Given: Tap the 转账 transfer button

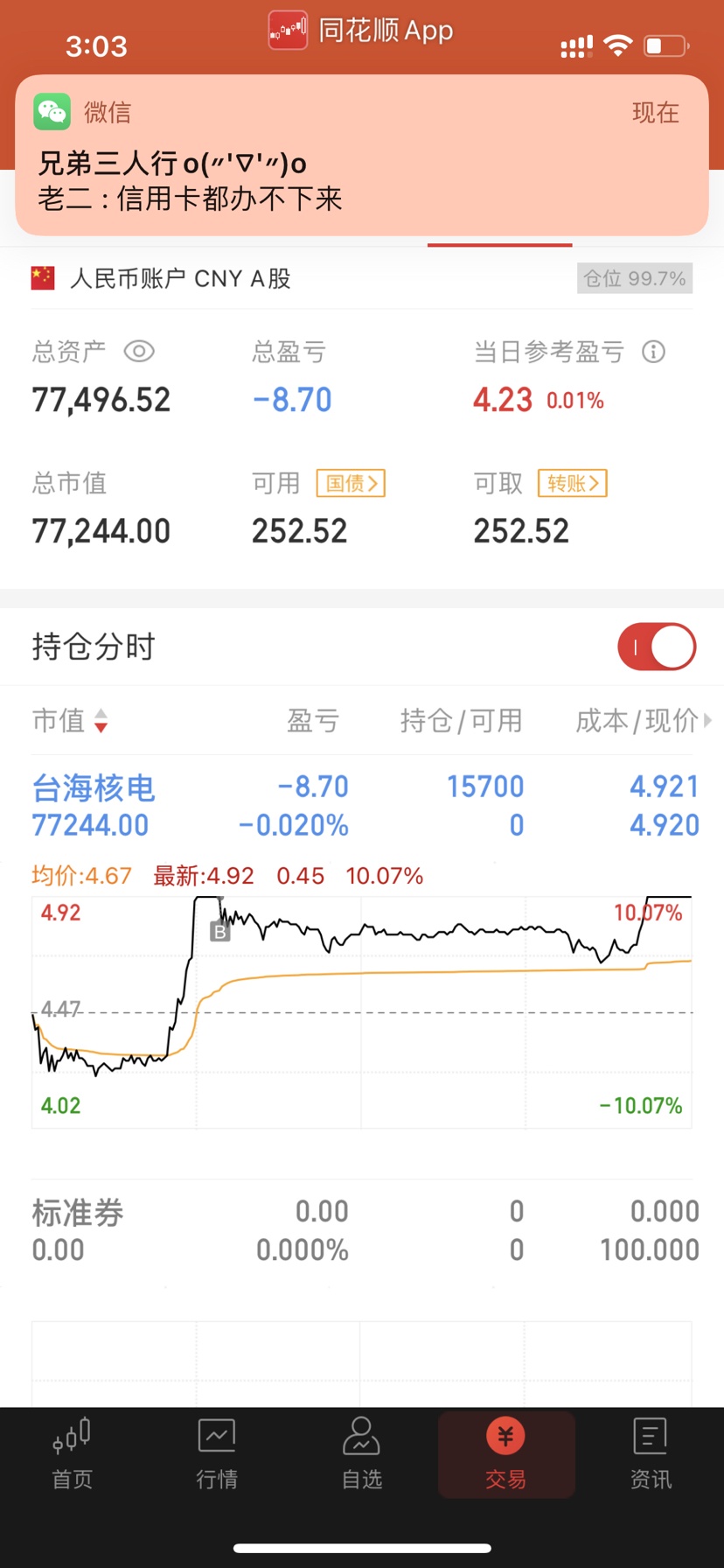Looking at the screenshot, I should point(572,483).
